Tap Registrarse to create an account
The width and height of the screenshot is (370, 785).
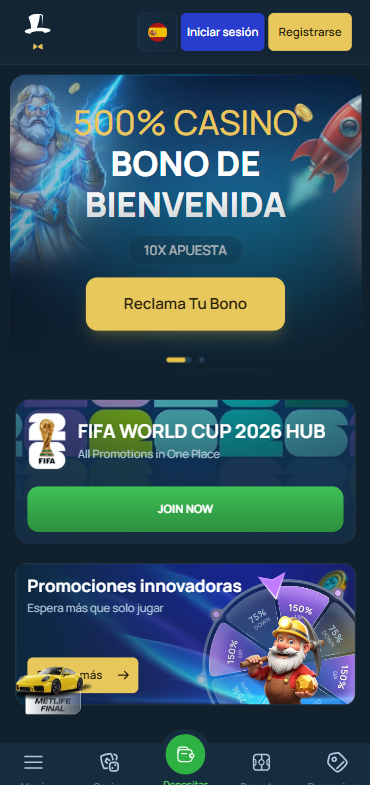[x=310, y=32]
